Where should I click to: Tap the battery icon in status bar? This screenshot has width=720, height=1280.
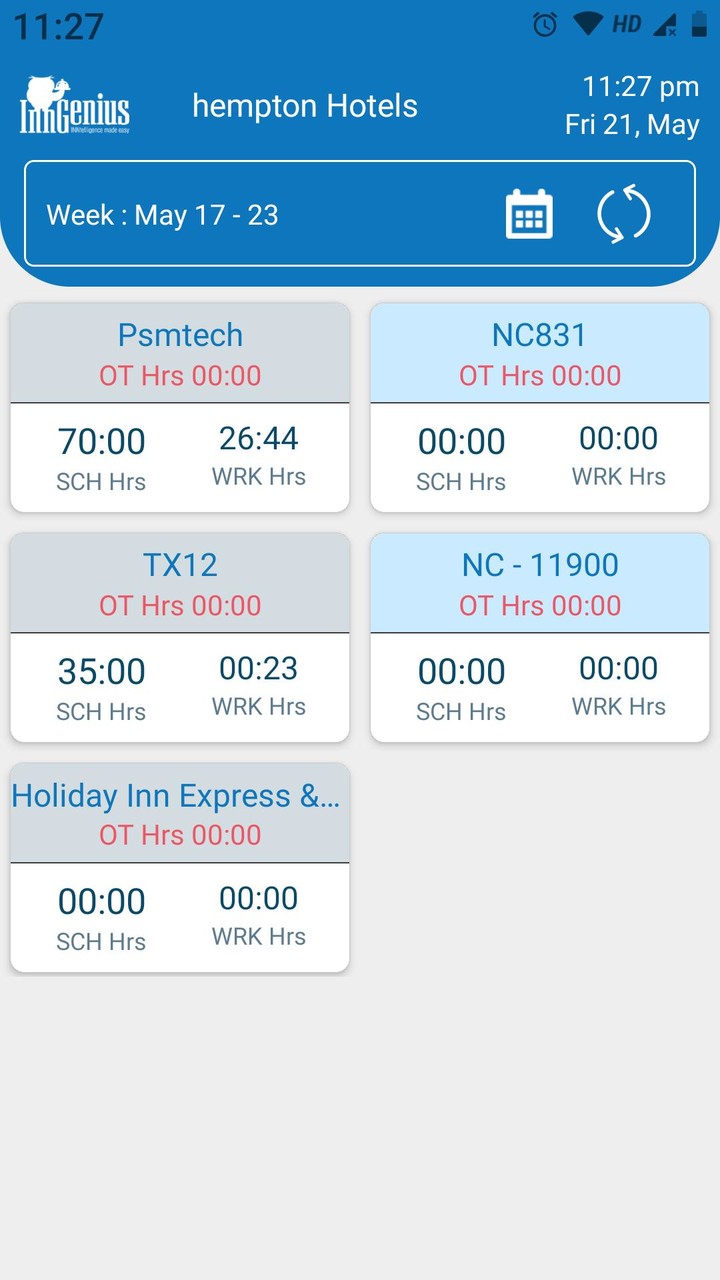coord(697,25)
